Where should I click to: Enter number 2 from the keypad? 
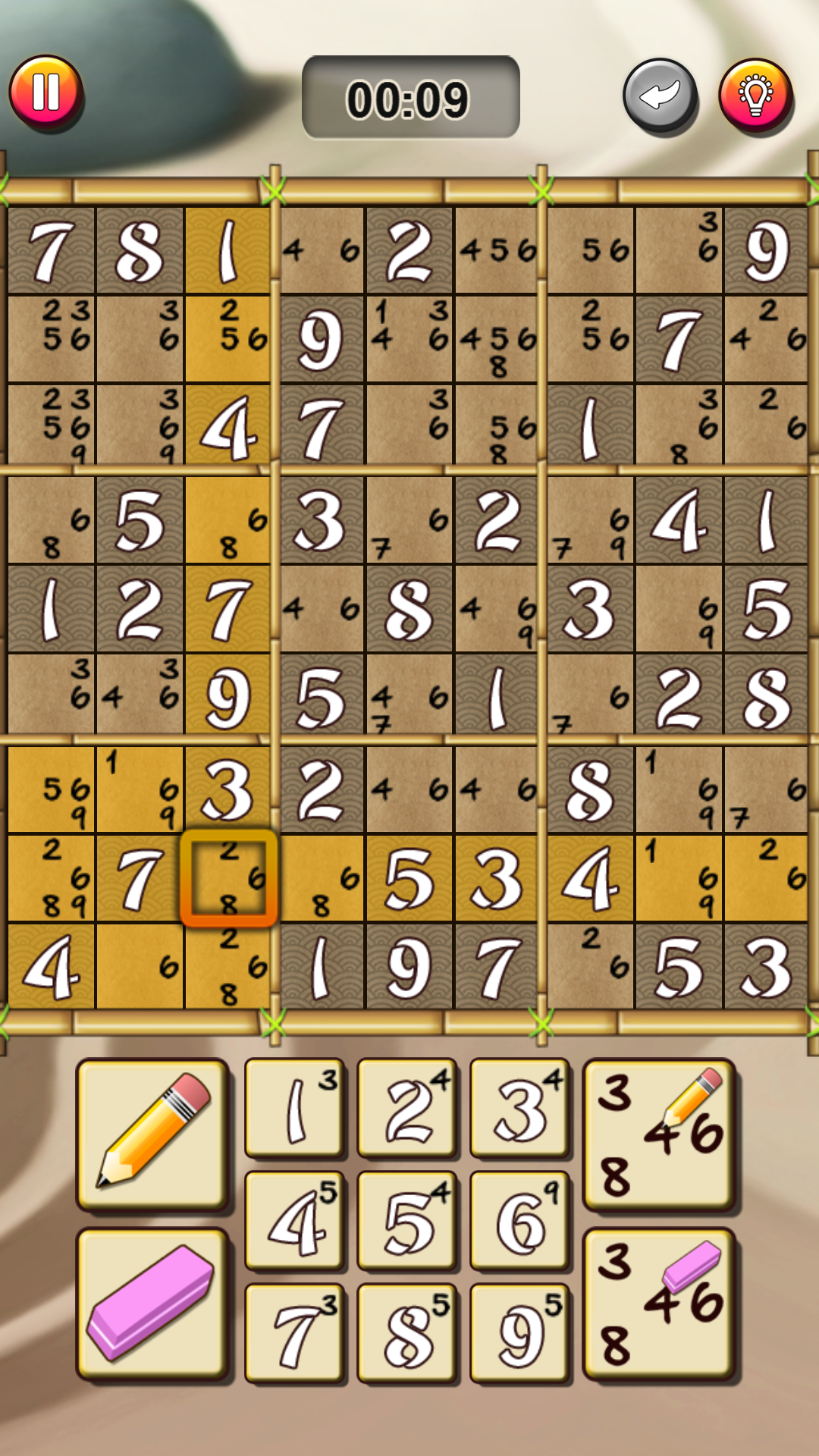point(407,1109)
